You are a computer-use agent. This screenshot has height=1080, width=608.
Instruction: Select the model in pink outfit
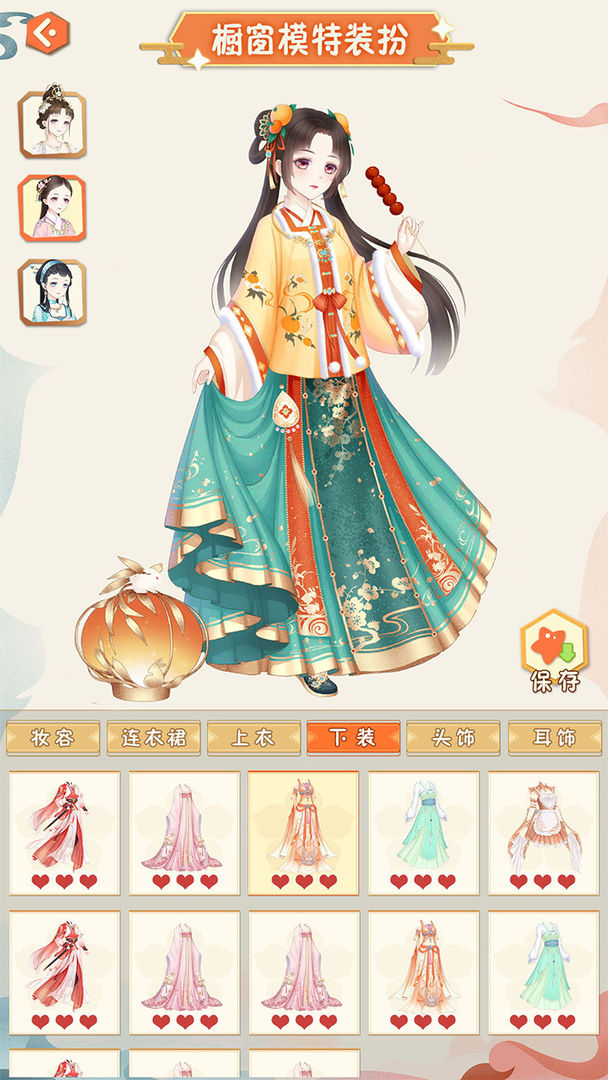click(52, 208)
